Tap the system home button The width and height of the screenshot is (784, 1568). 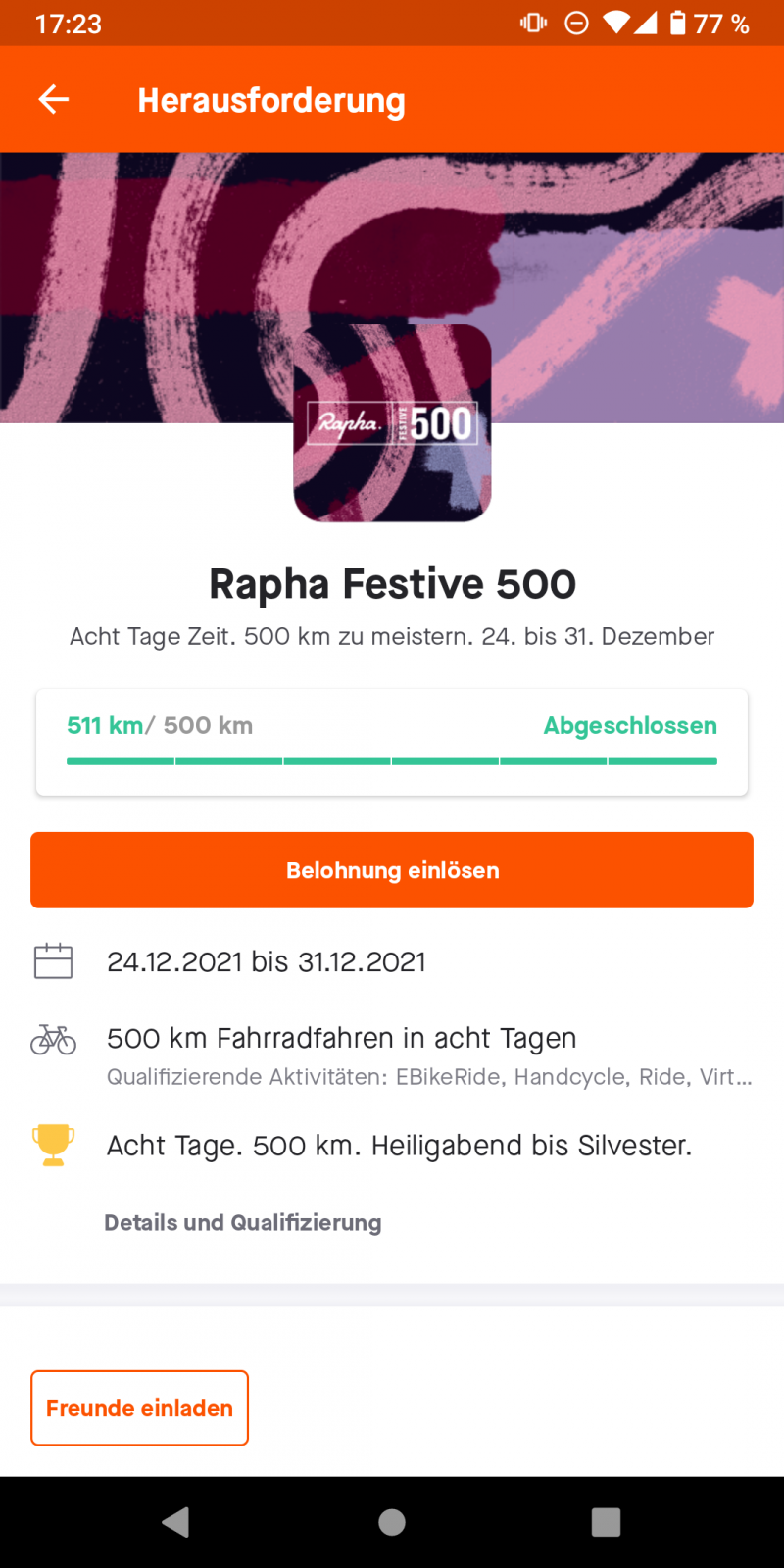(392, 1522)
